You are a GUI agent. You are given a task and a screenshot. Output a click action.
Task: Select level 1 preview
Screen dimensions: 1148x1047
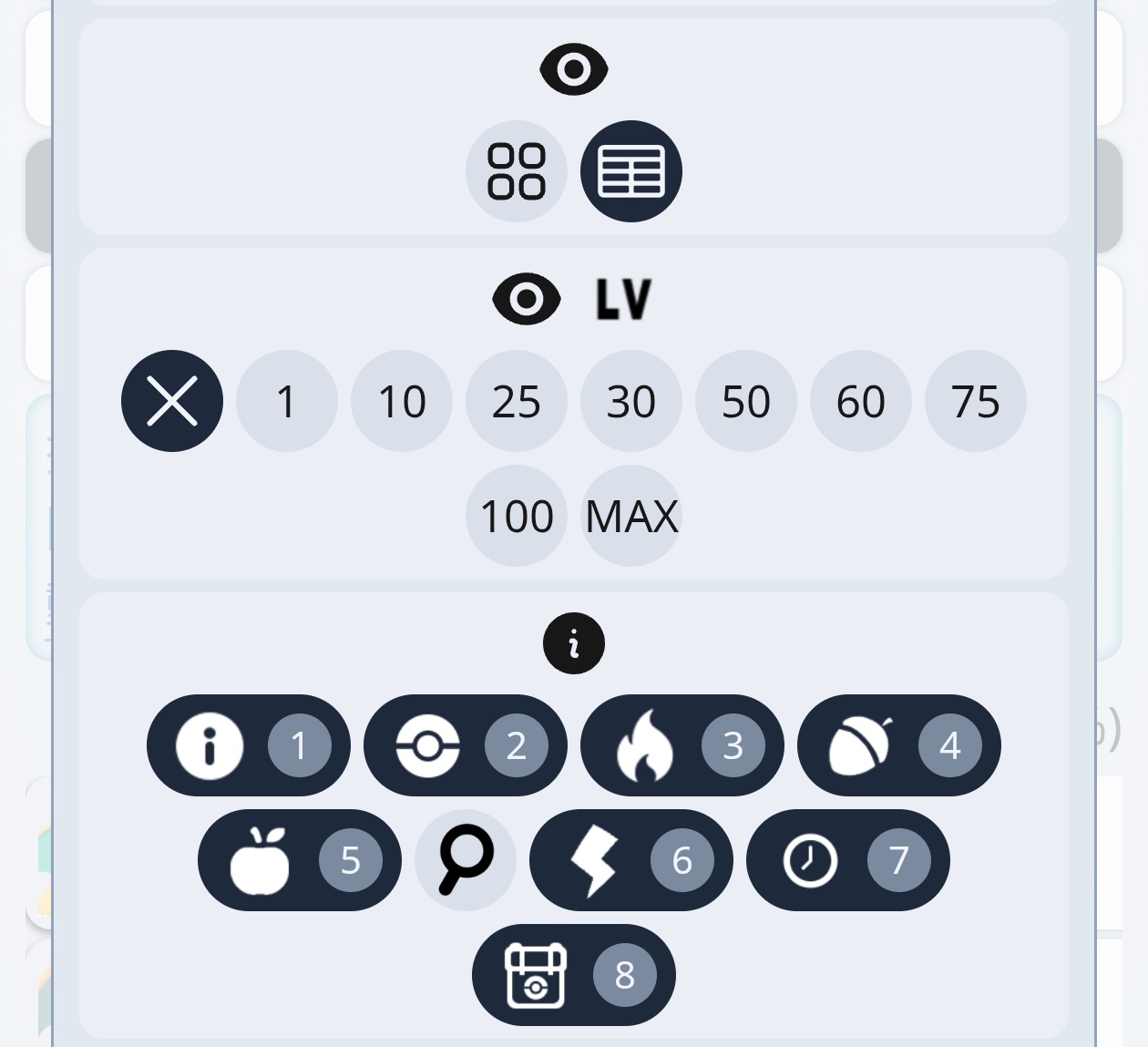click(x=286, y=401)
